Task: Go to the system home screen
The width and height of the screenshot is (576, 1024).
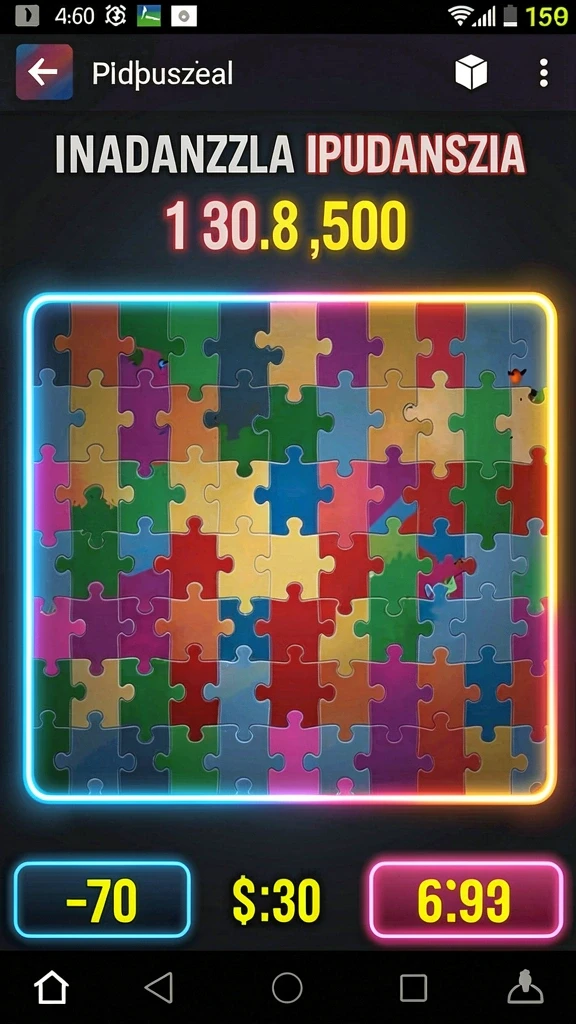Action: point(52,987)
